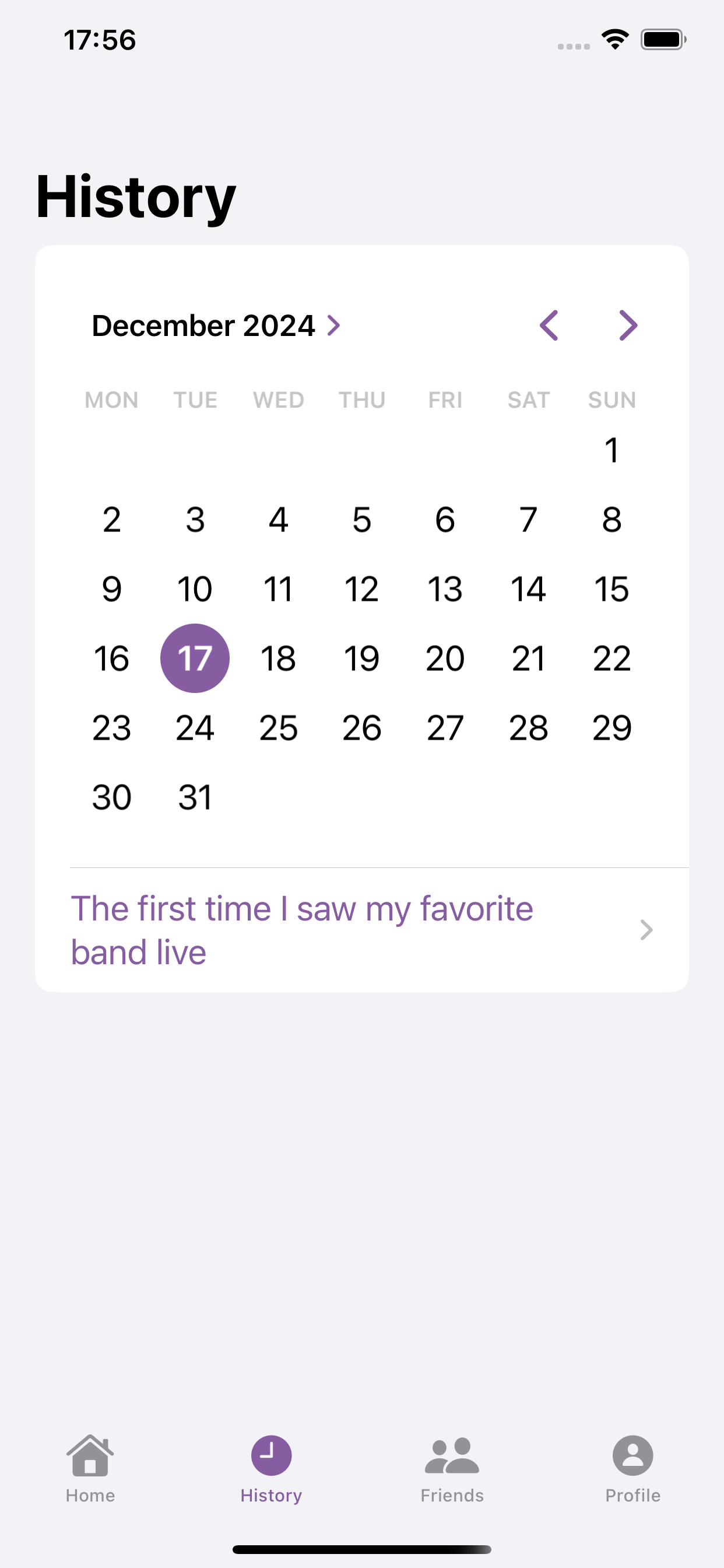Screen dimensions: 724x1568
Task: Open the entry about my favorite band
Action: coord(361,929)
